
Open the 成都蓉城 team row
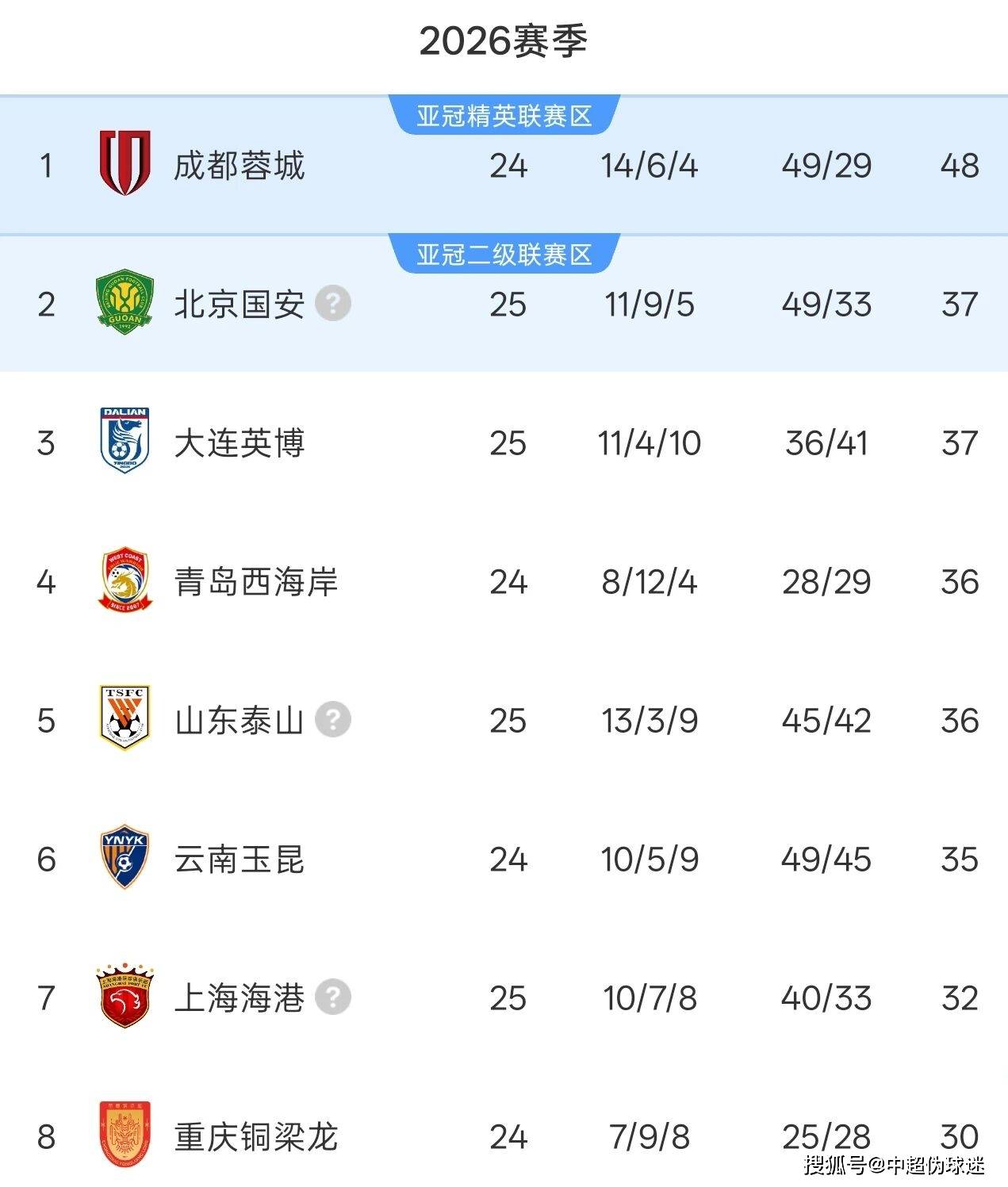pyautogui.click(x=504, y=166)
